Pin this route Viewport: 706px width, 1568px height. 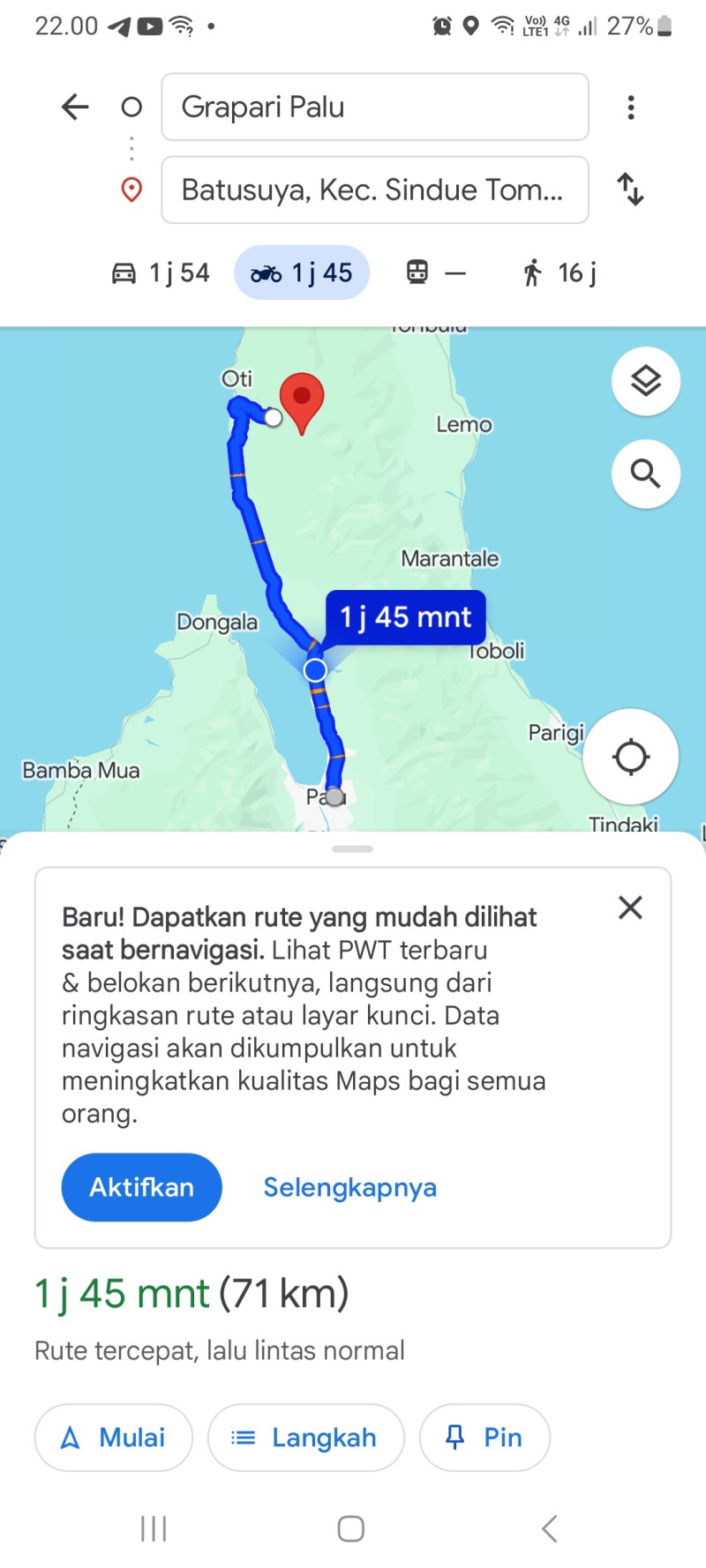pyautogui.click(x=484, y=1437)
